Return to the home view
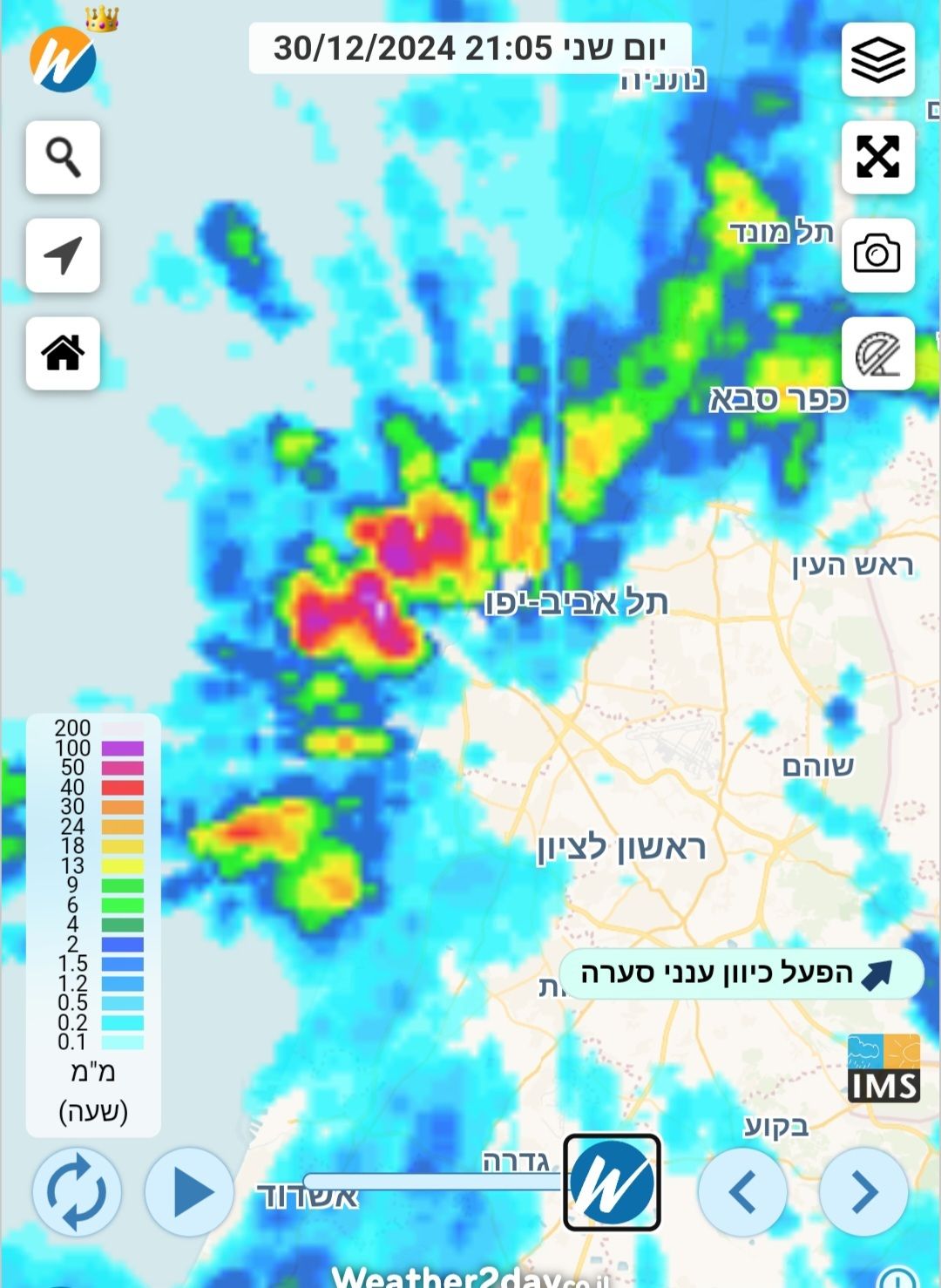The height and width of the screenshot is (1288, 941). click(x=63, y=353)
